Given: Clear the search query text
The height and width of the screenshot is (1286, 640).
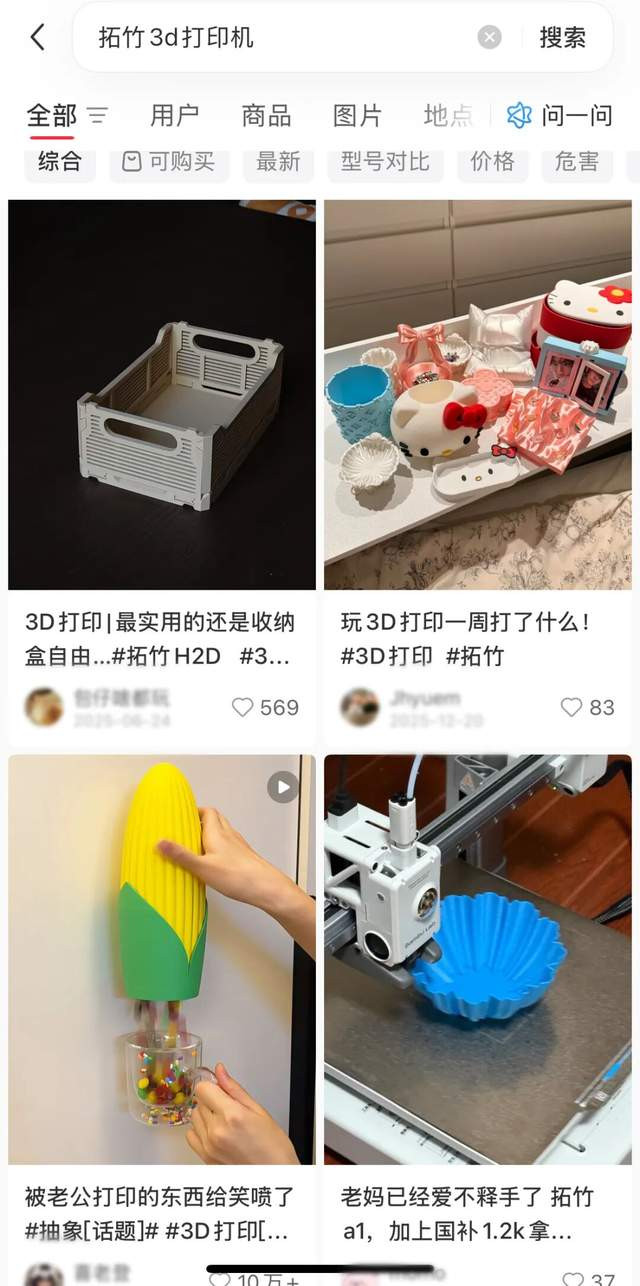Looking at the screenshot, I should tap(489, 38).
